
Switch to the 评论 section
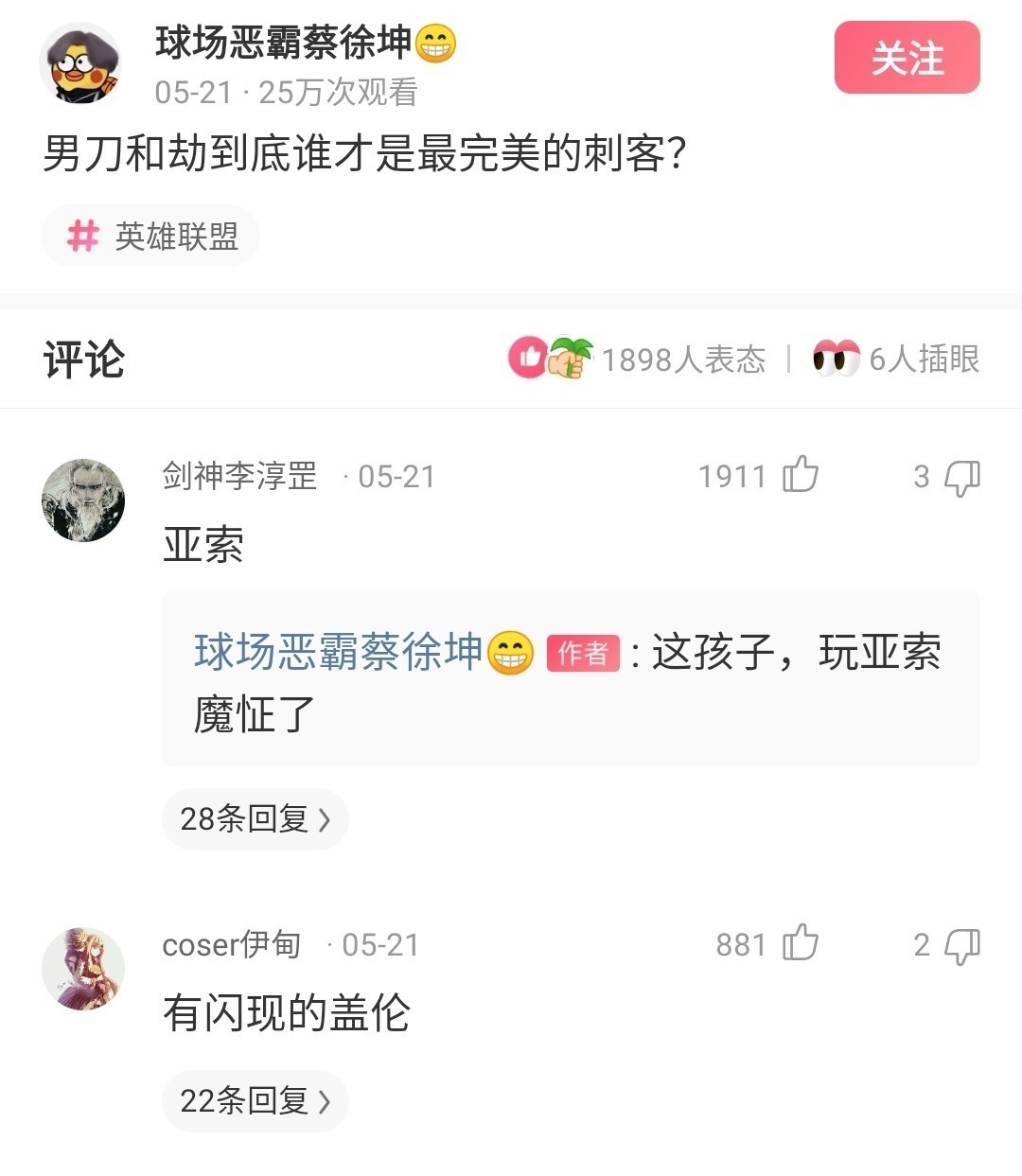81,360
